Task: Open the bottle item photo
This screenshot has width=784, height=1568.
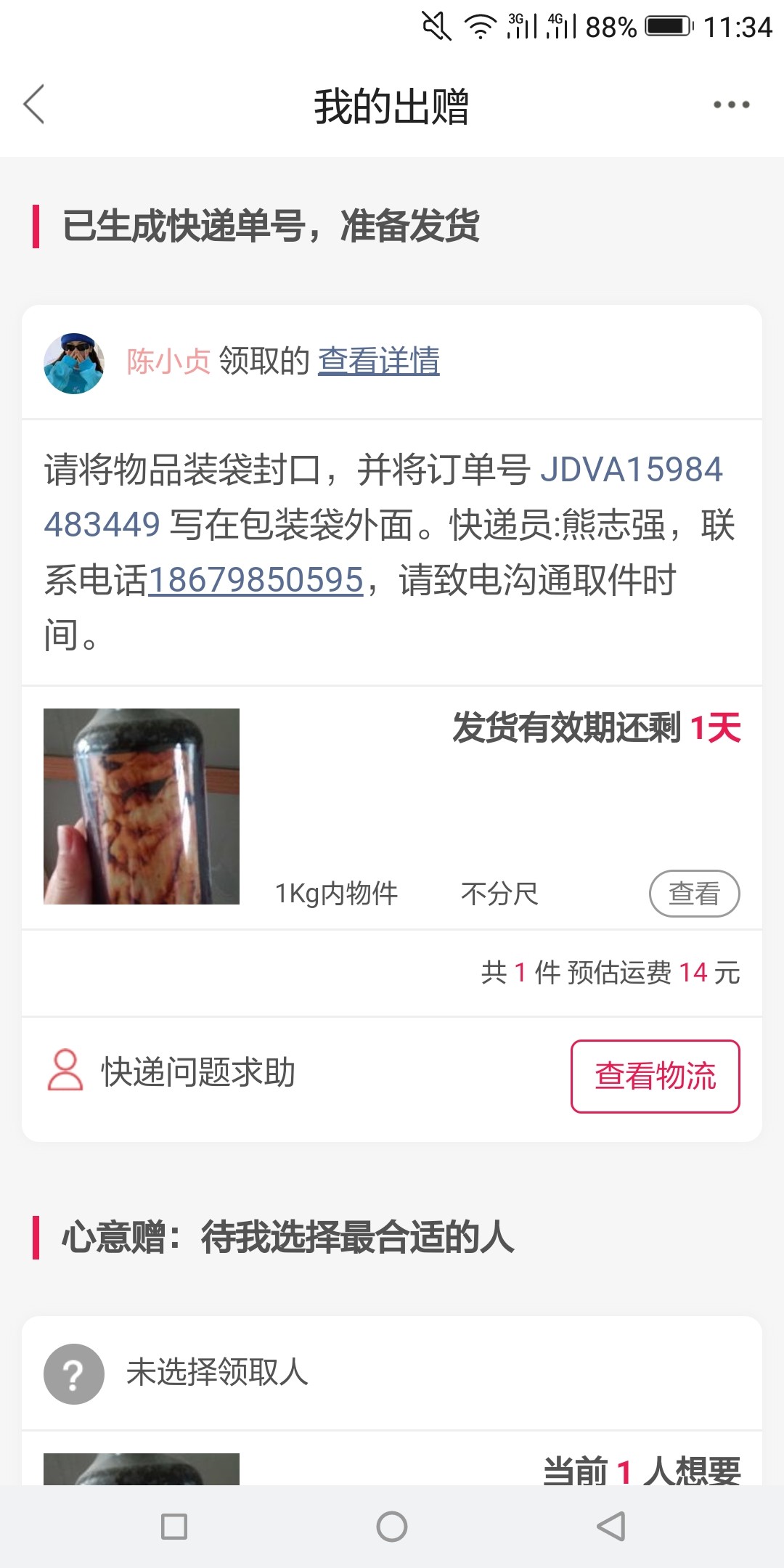Action: pyautogui.click(x=142, y=806)
